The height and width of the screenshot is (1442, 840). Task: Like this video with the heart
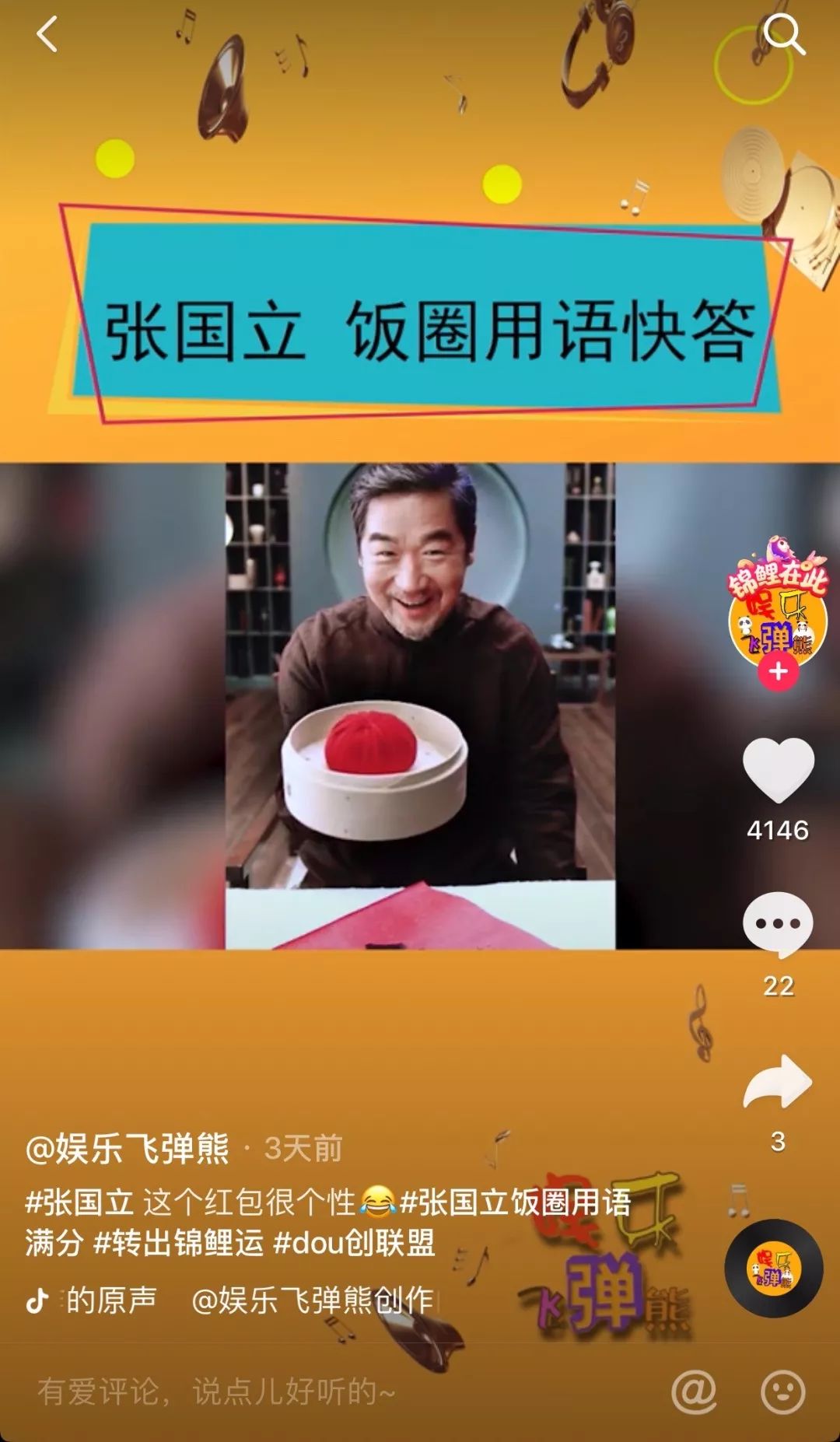tap(779, 770)
